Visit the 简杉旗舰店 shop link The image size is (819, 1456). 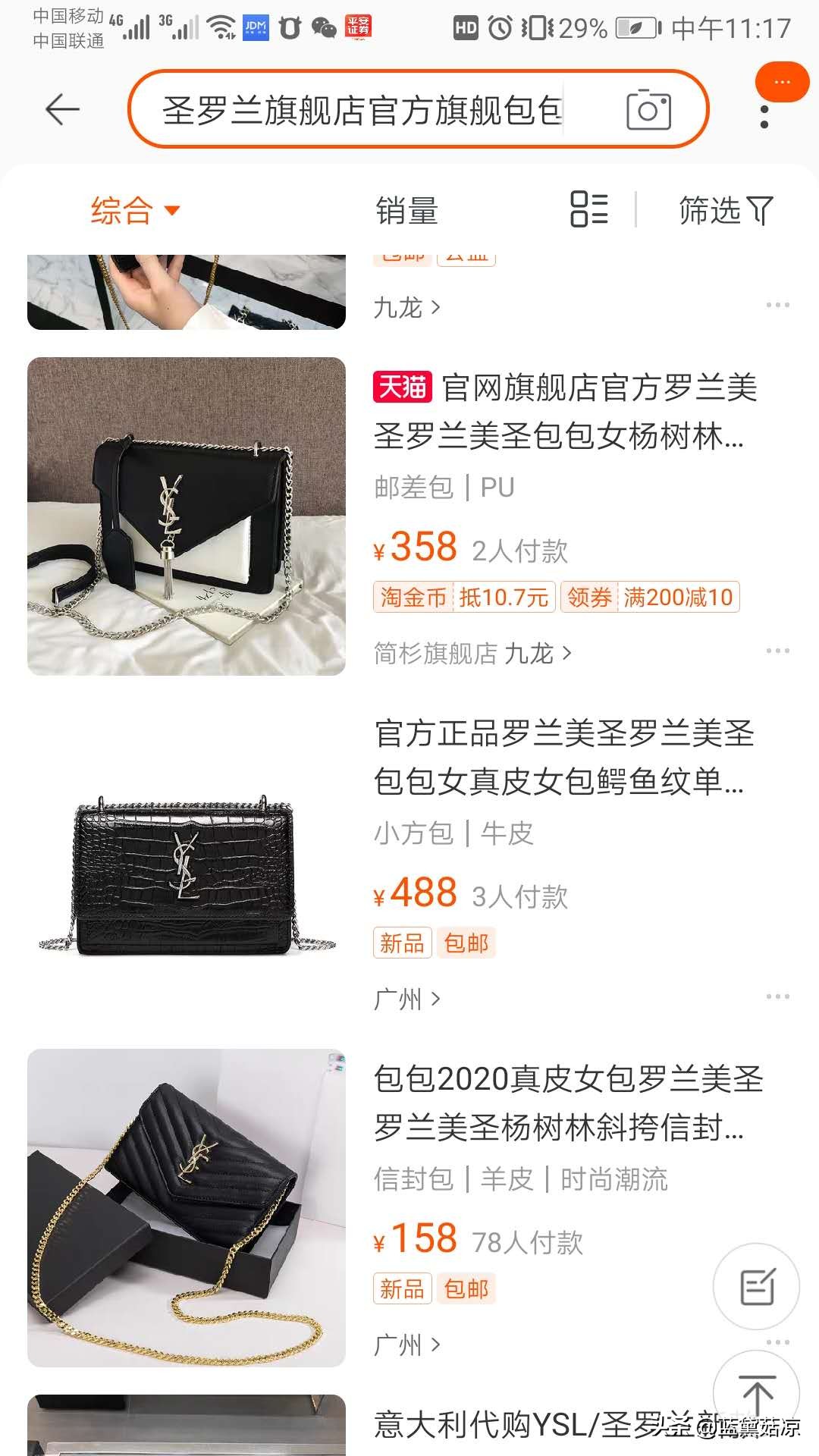tap(435, 652)
